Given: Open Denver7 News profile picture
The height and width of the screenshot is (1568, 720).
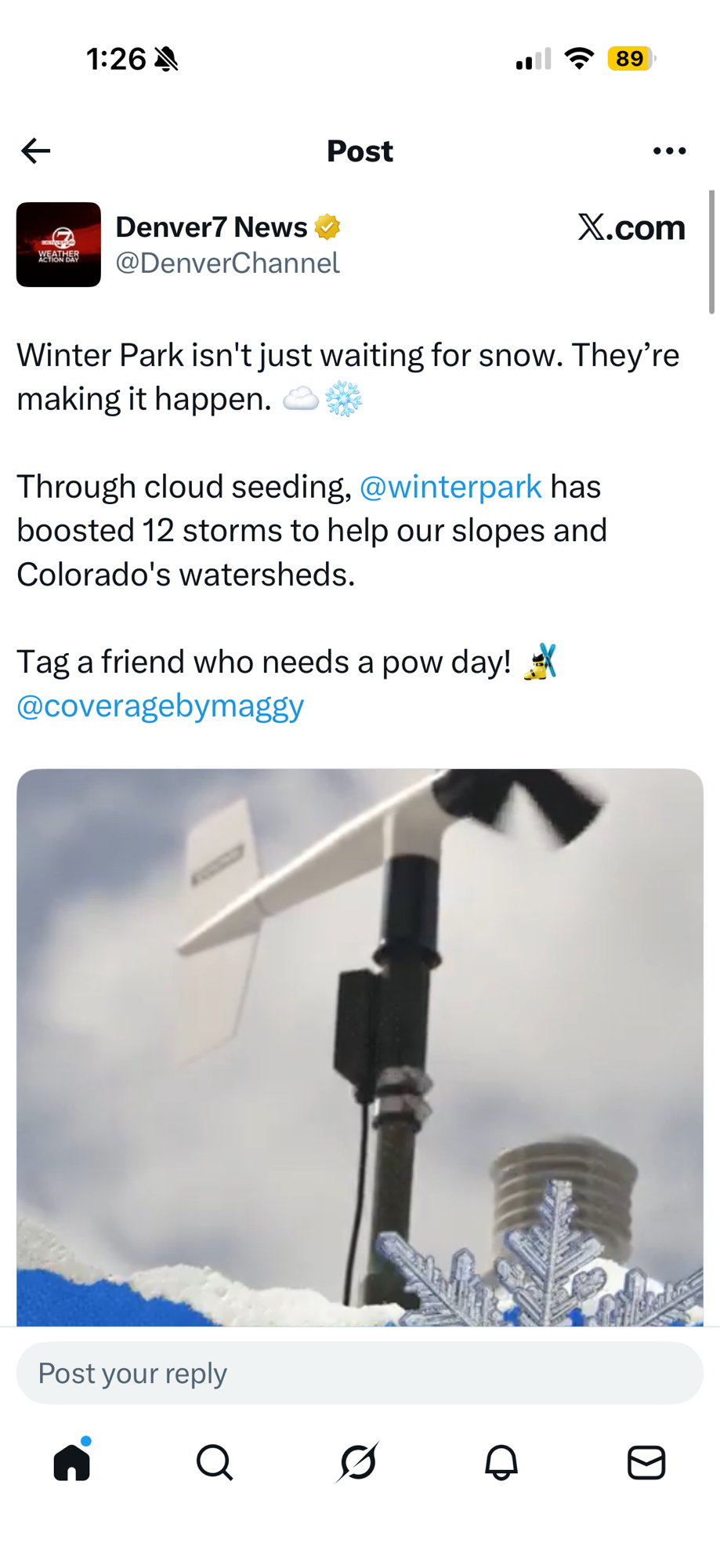Looking at the screenshot, I should (59, 245).
